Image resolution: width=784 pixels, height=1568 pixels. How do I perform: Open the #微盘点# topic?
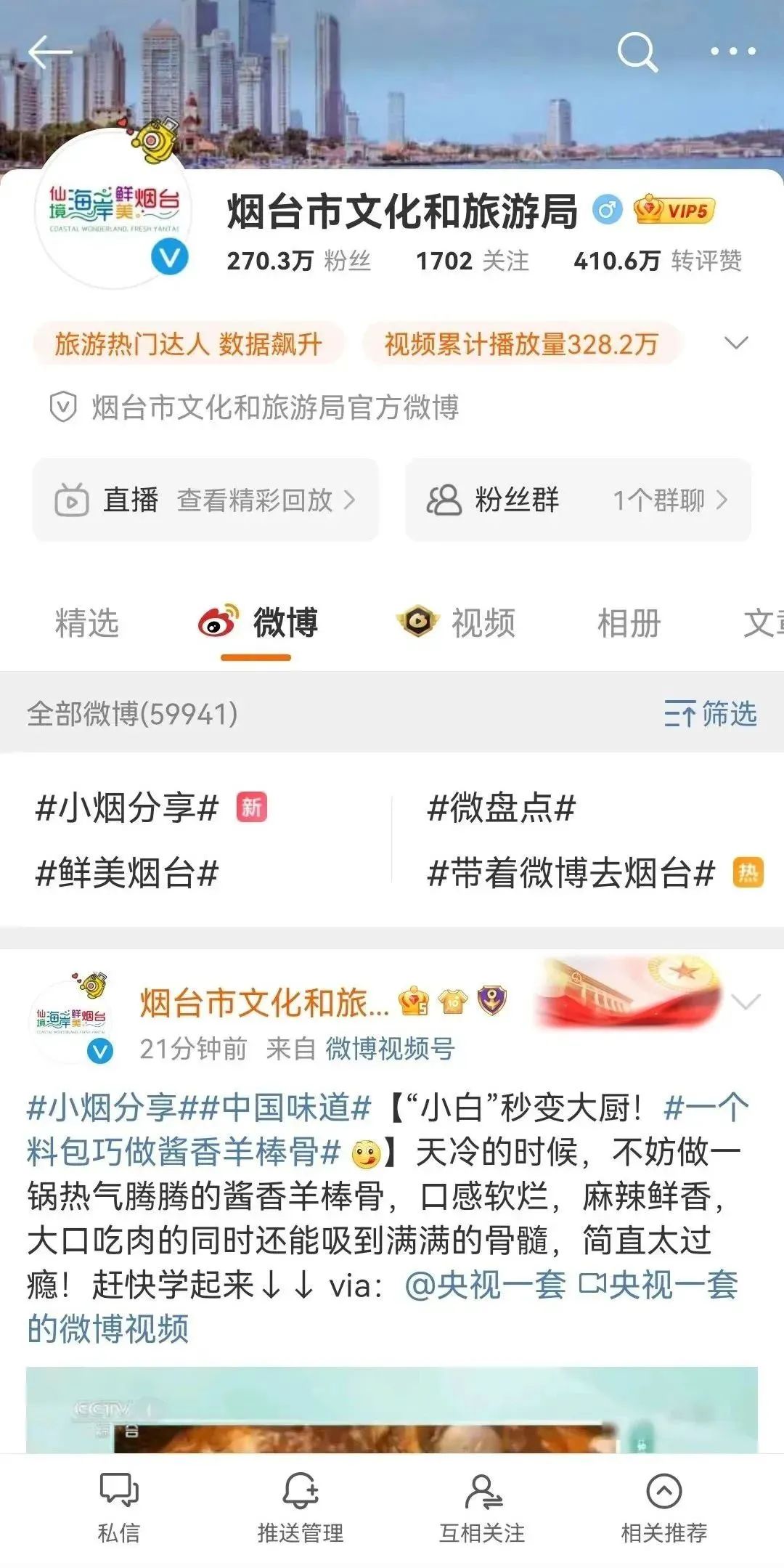pos(502,808)
